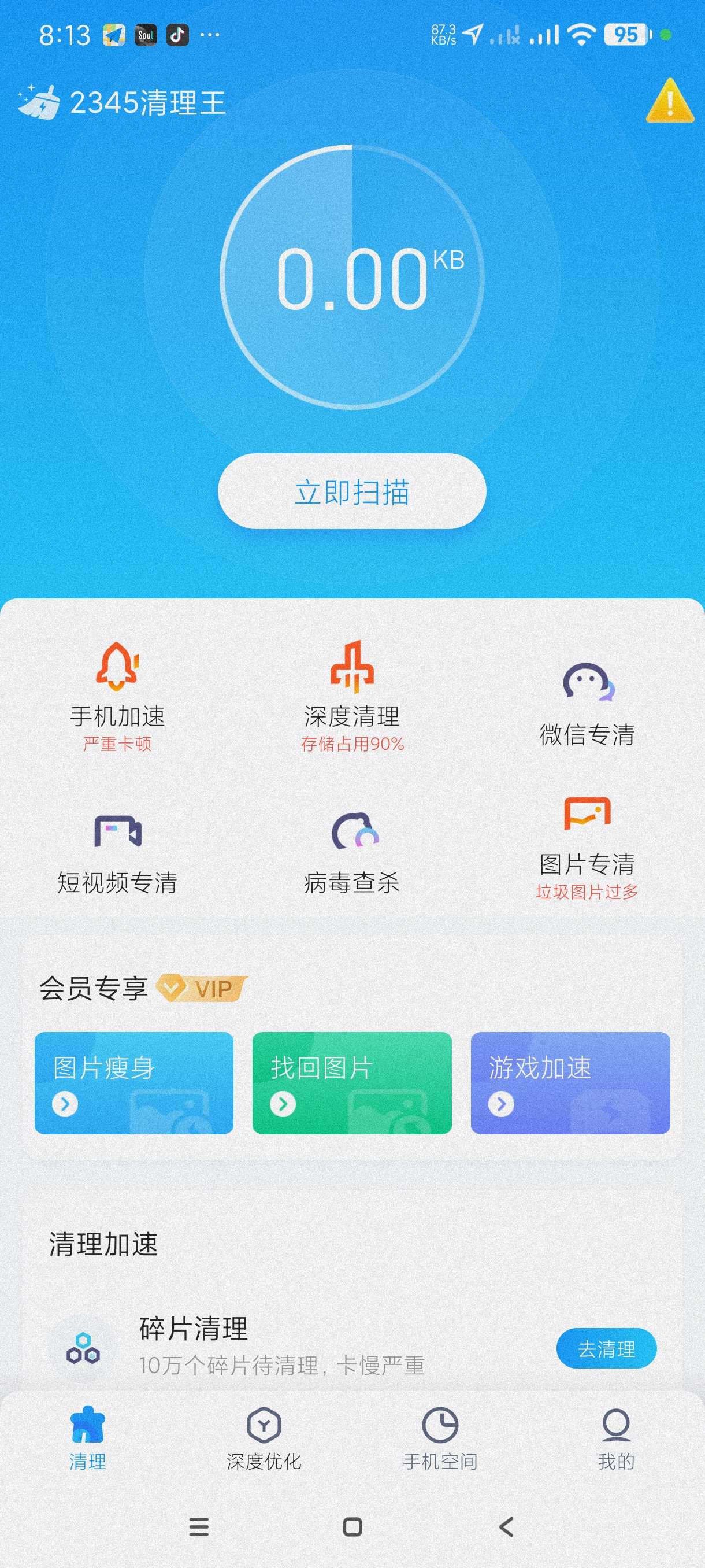Switch to the 清理 tab
Image resolution: width=705 pixels, height=1568 pixels.
coord(88,1438)
